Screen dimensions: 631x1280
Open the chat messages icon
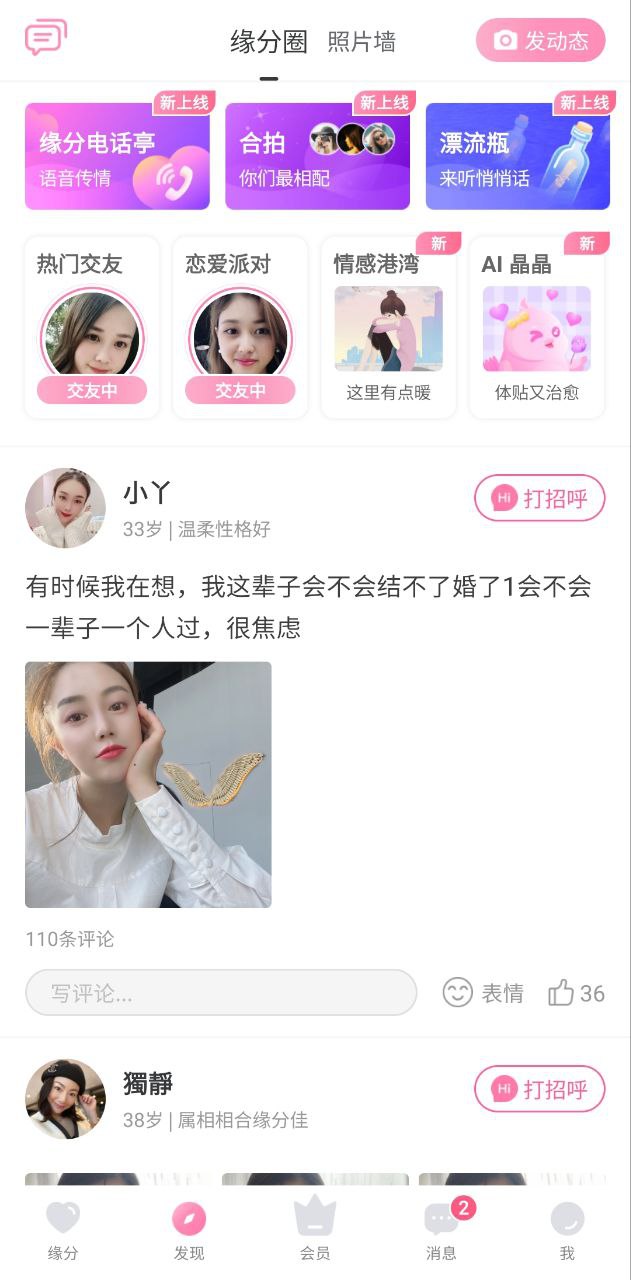[46, 38]
